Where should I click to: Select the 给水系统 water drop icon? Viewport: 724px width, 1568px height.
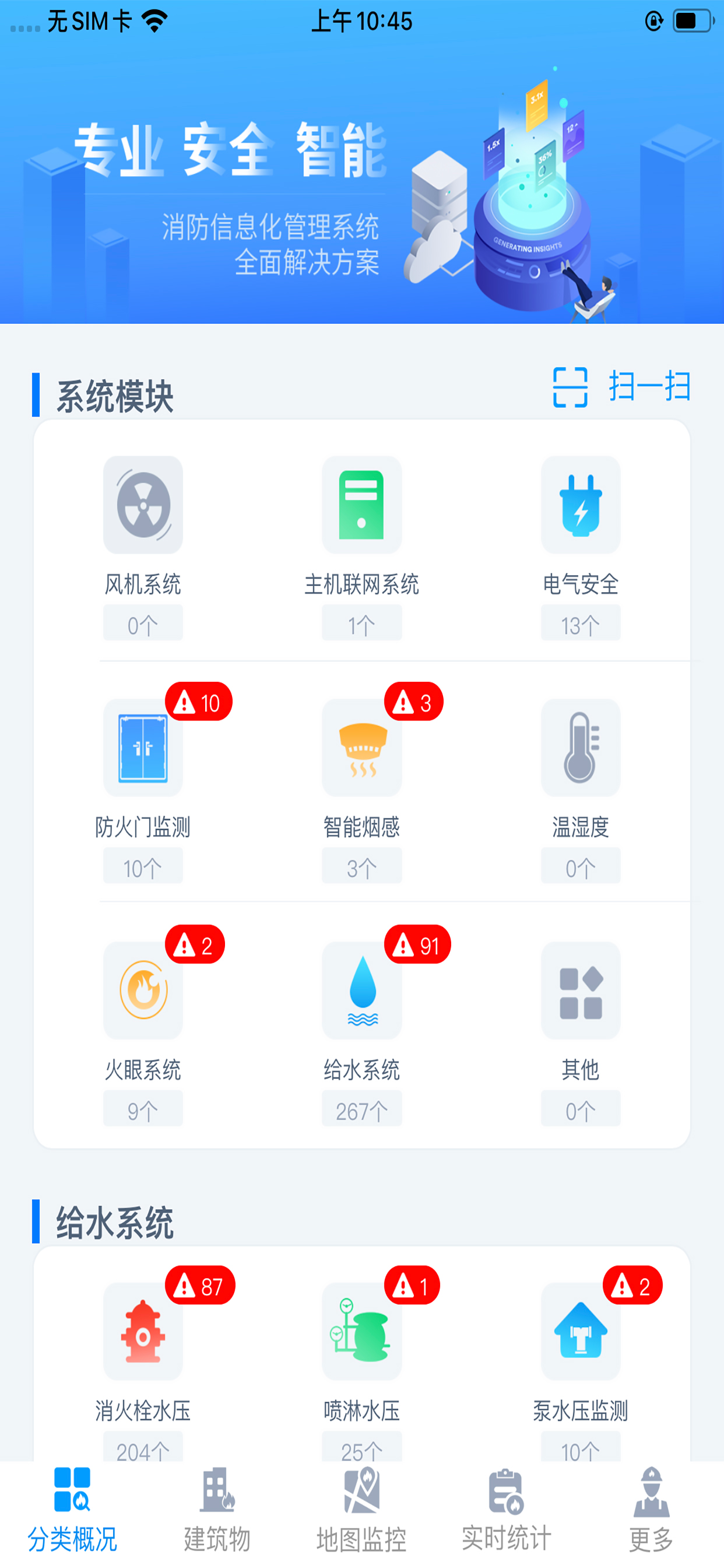[361, 989]
